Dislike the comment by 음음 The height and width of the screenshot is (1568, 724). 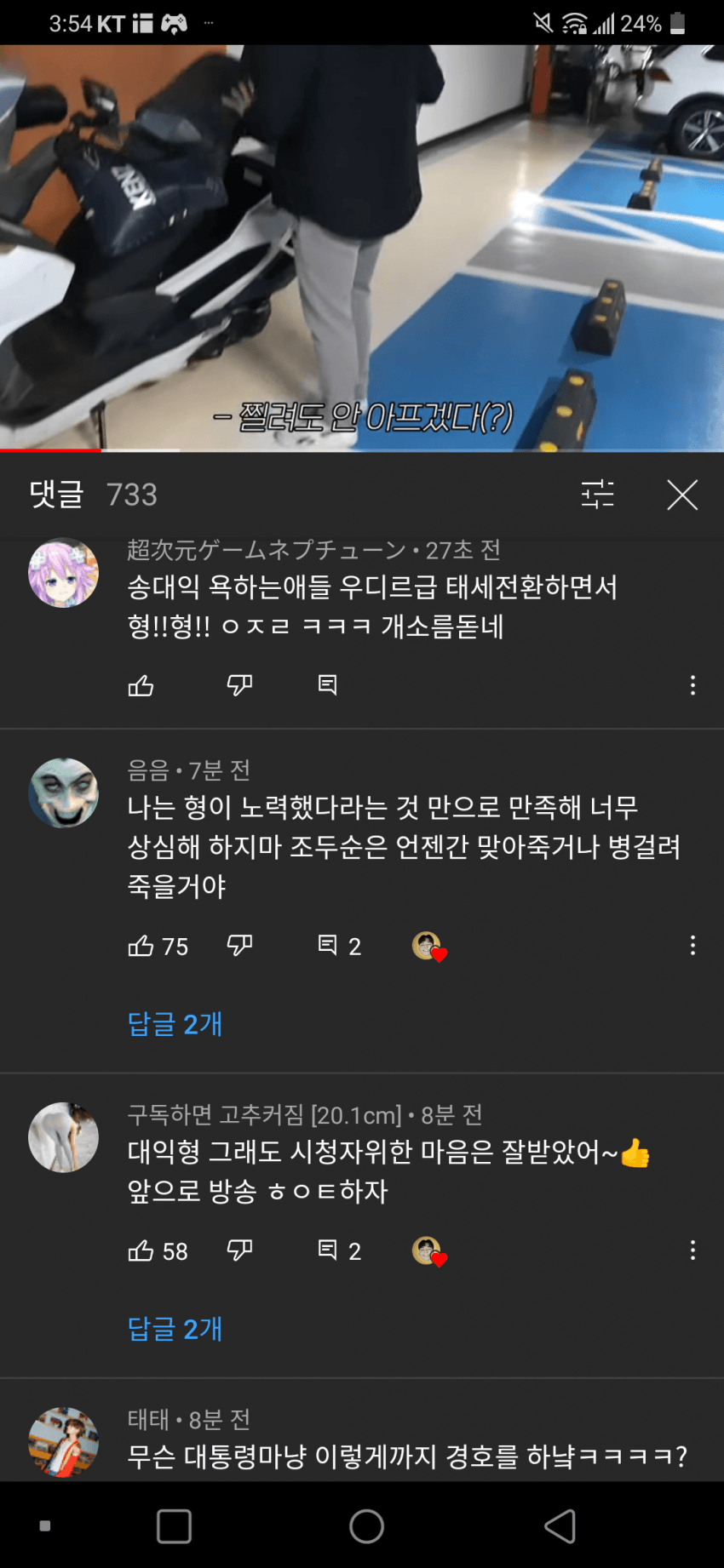coord(240,946)
